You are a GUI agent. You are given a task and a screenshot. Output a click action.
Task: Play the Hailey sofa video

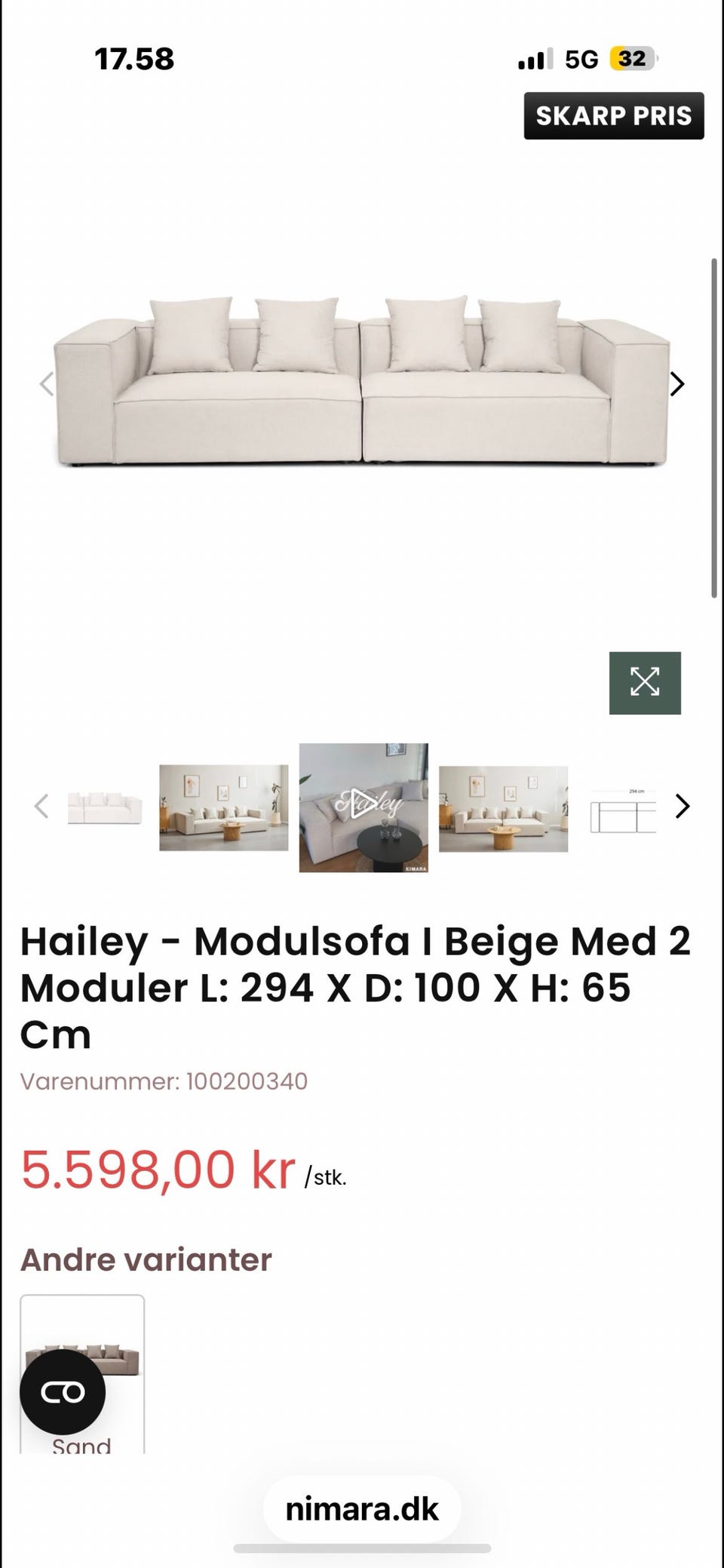364,806
